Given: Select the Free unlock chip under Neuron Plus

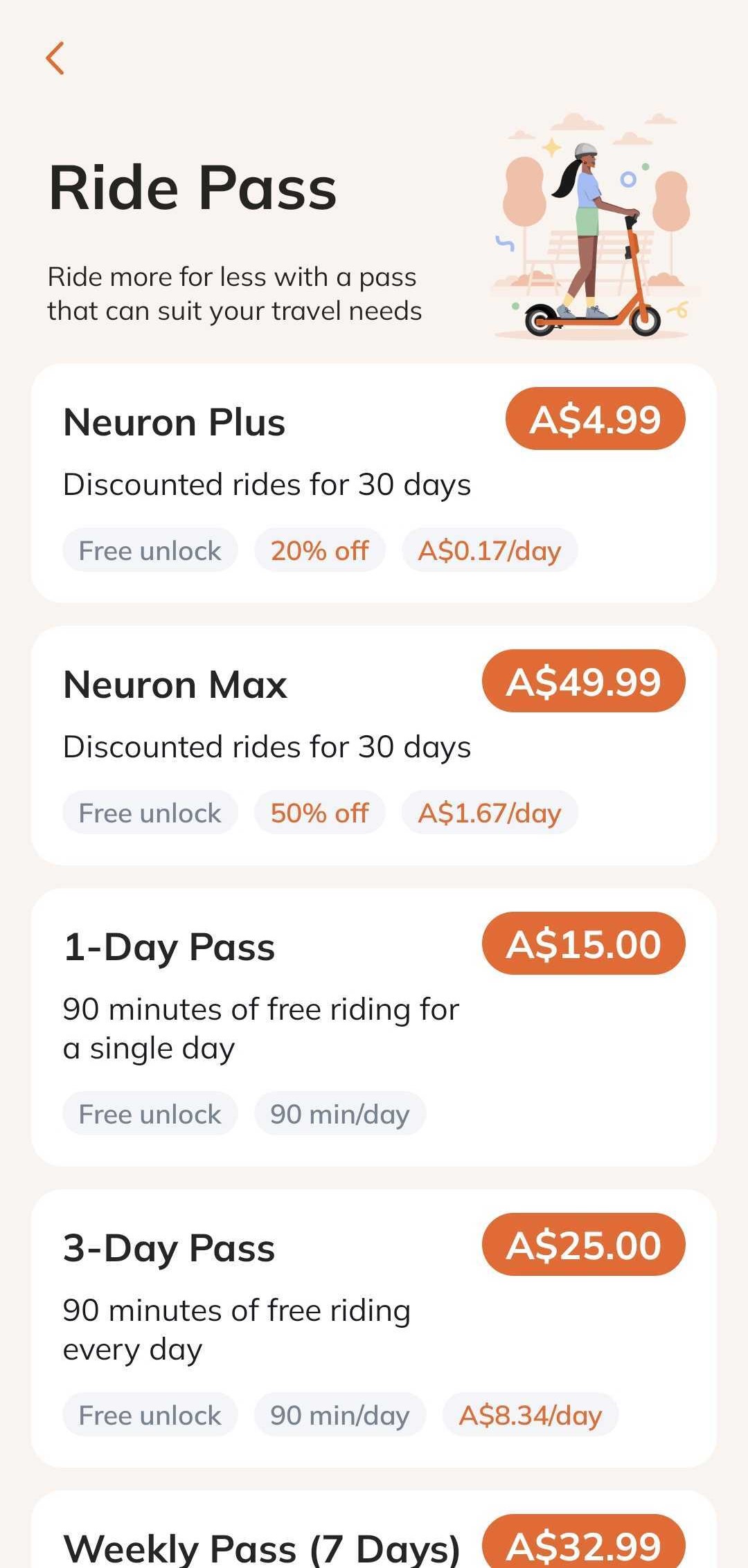Looking at the screenshot, I should pos(149,549).
